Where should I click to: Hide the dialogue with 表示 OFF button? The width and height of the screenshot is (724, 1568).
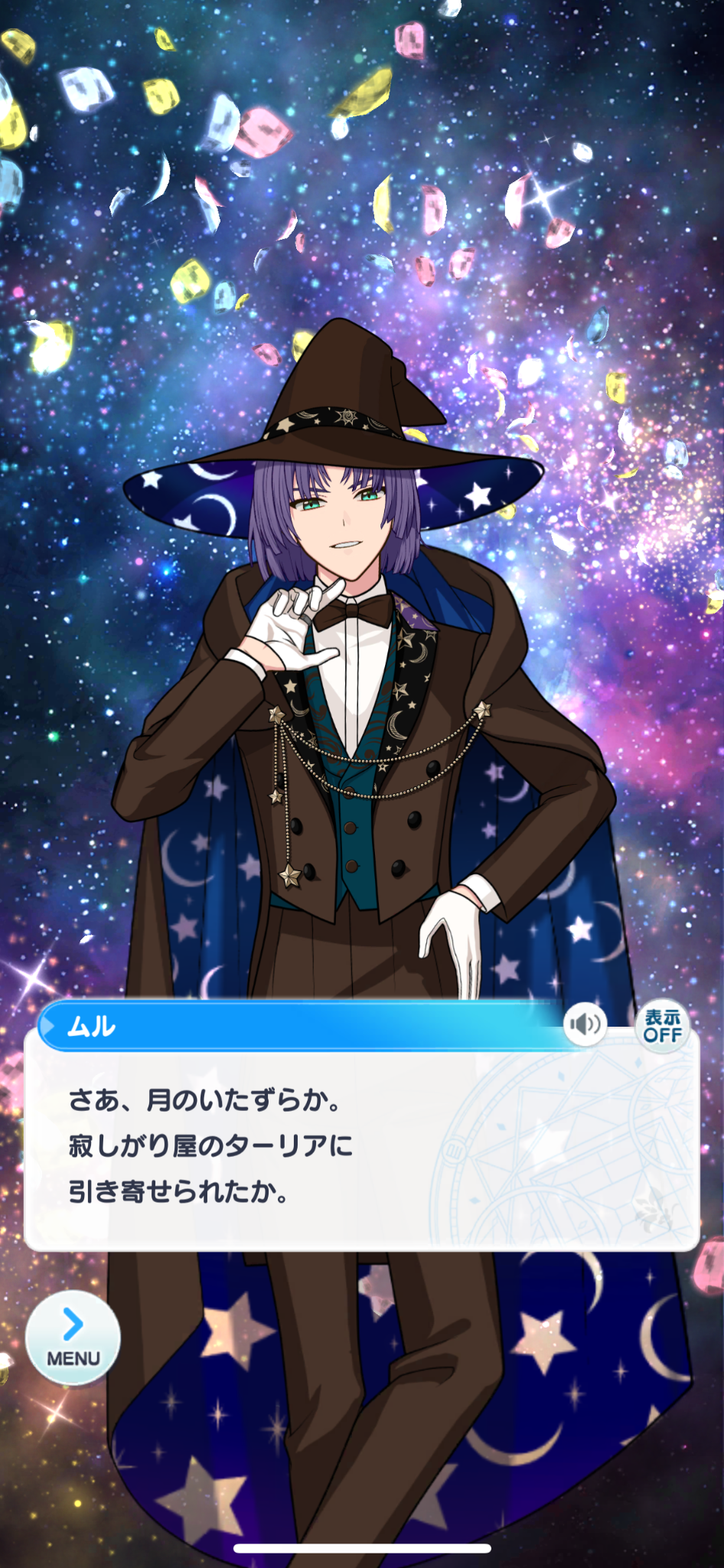tap(663, 1026)
